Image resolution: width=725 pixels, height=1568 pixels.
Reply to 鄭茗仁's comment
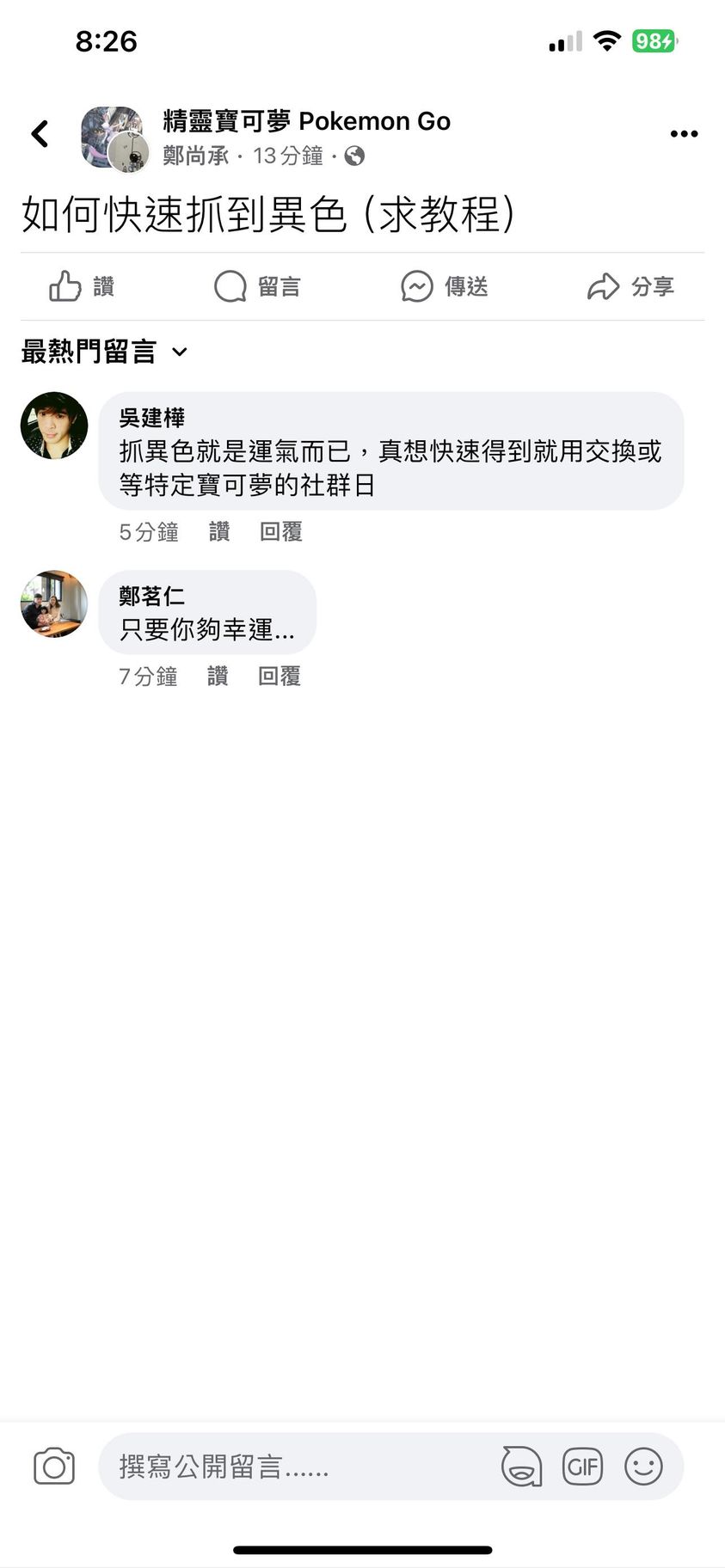(279, 677)
